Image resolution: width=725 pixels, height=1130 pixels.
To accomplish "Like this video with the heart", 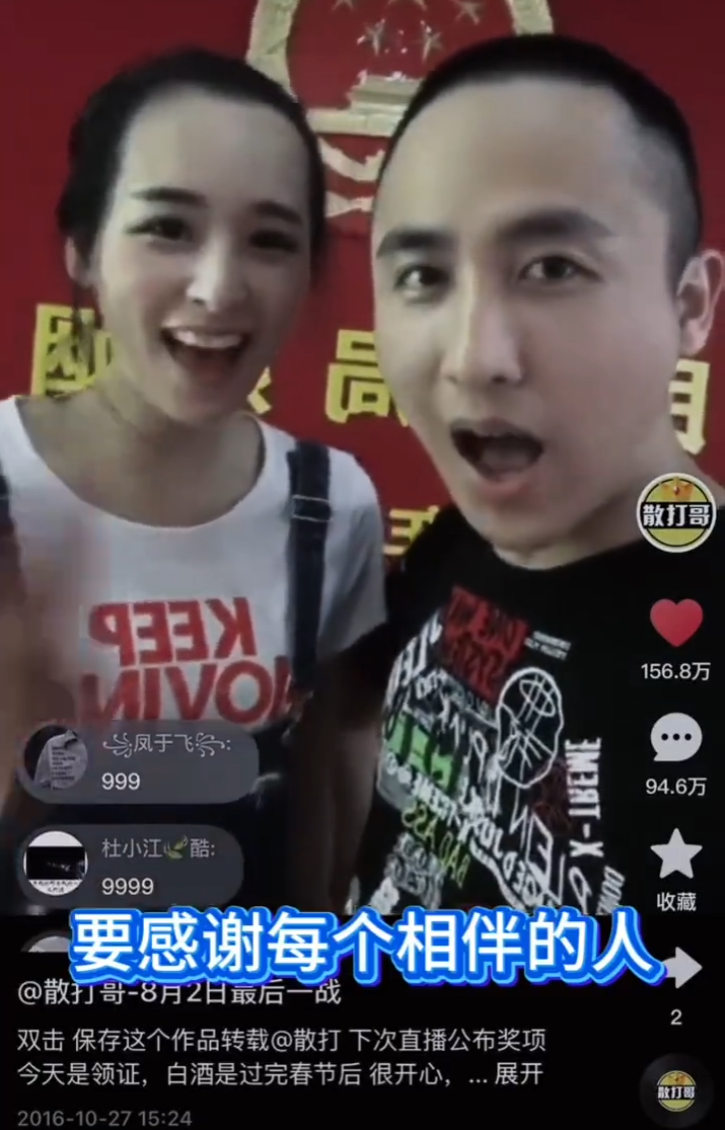I will coord(677,622).
